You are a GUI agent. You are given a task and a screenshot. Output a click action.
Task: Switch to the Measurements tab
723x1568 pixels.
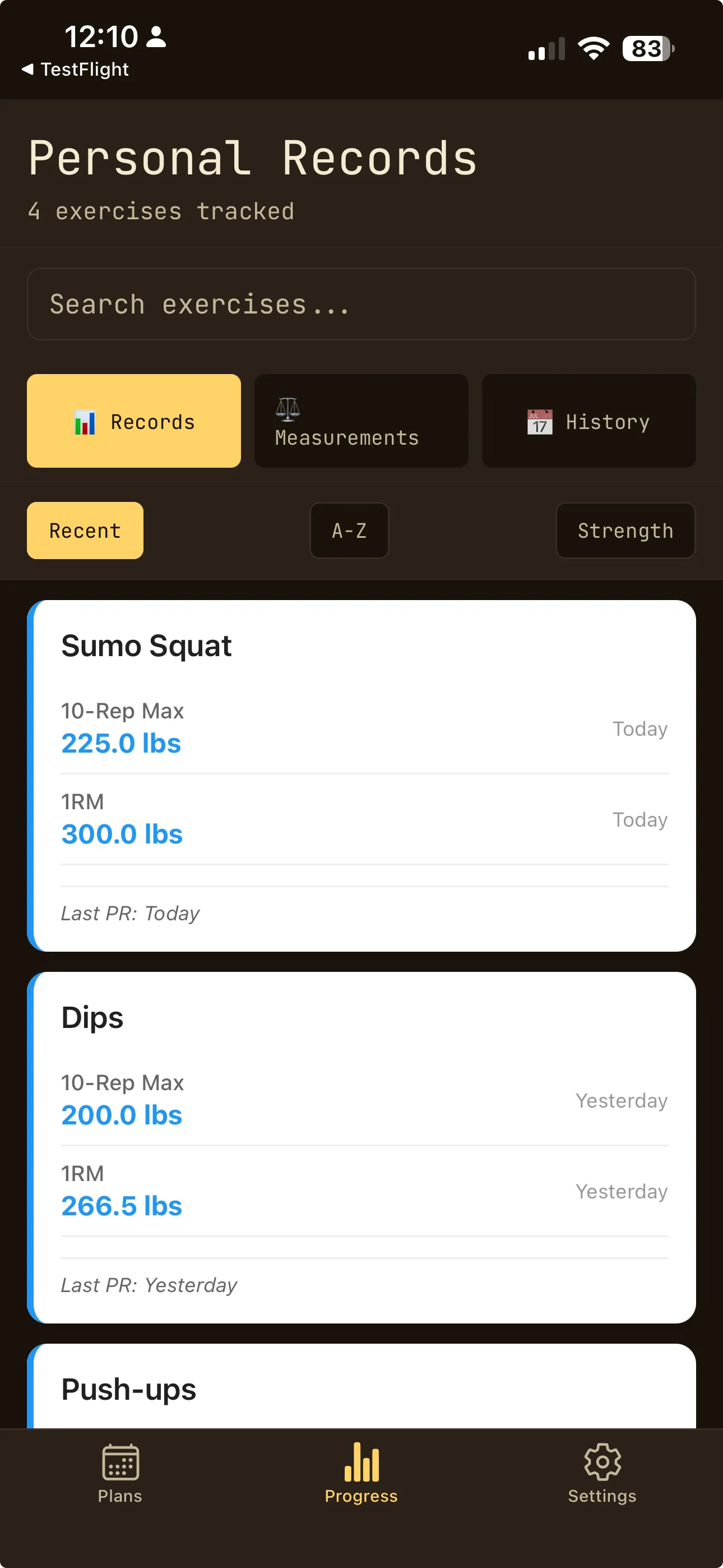361,421
